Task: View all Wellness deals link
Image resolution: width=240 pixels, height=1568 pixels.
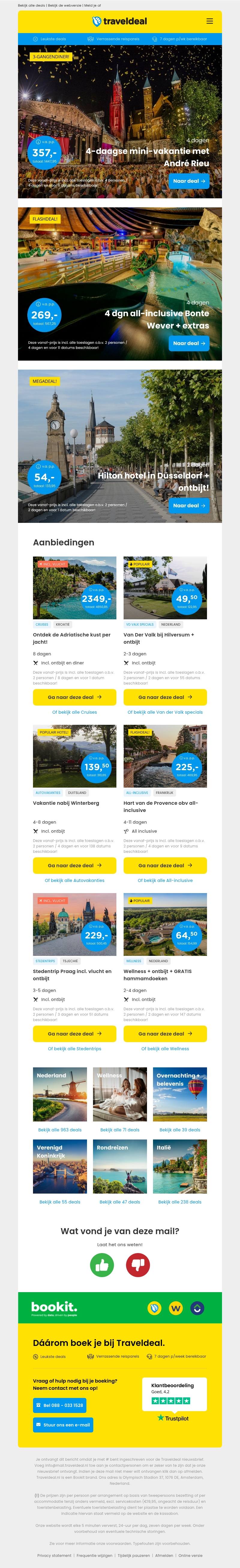Action: [x=165, y=1049]
